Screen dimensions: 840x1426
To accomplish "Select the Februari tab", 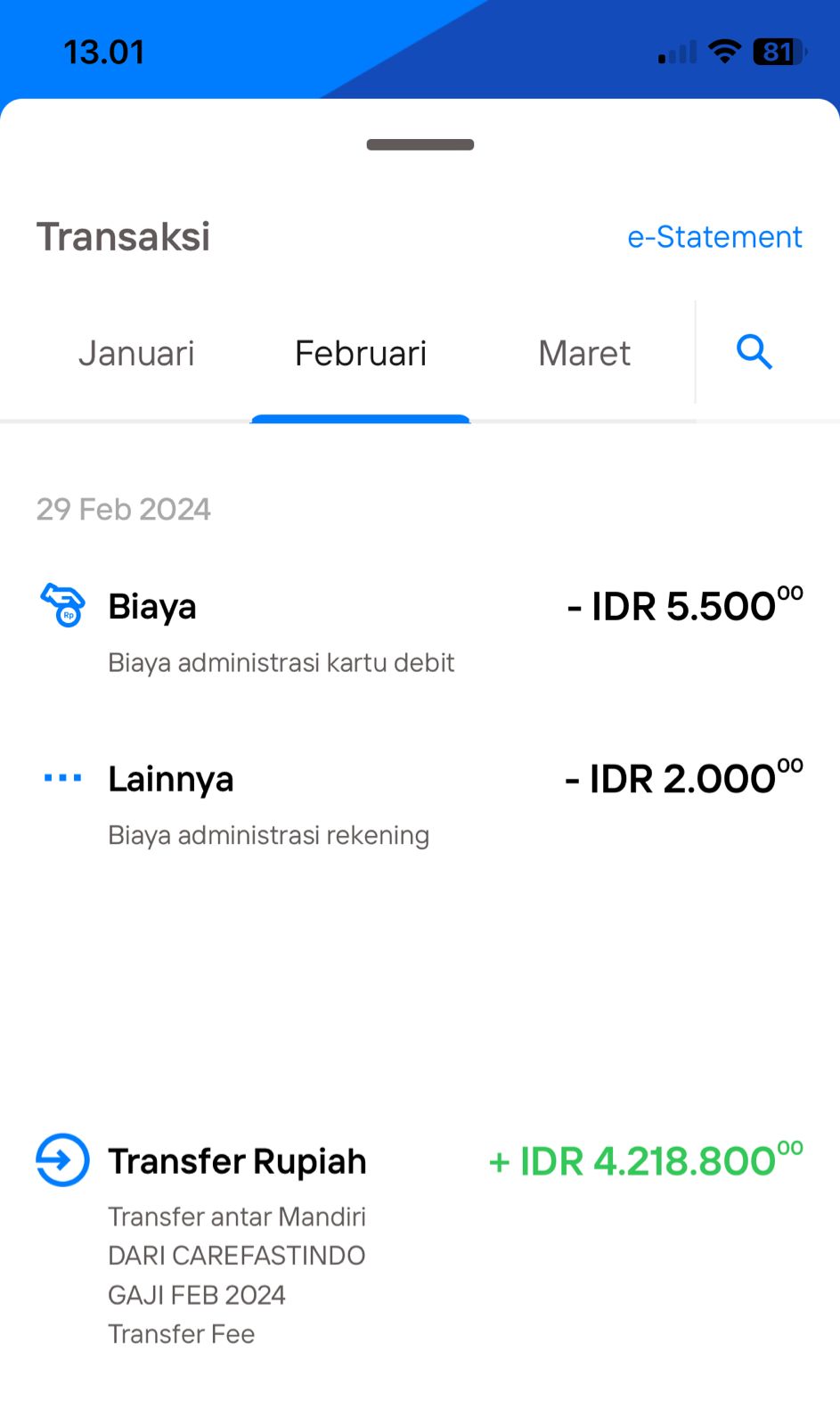I will point(361,354).
